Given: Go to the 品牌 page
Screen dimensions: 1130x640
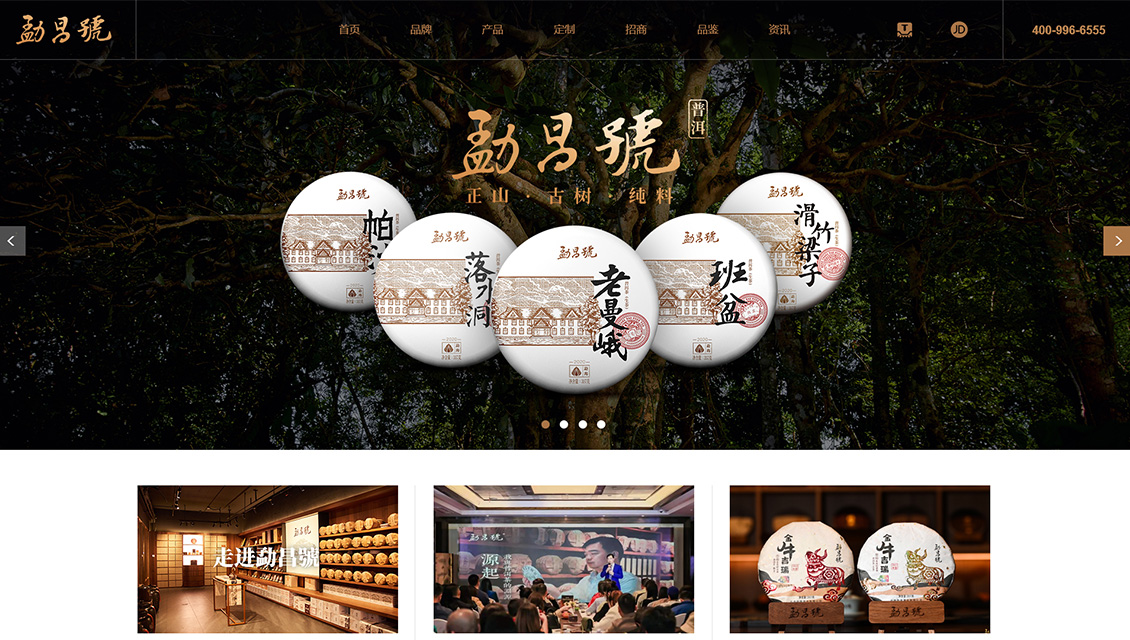Looking at the screenshot, I should [x=421, y=30].
